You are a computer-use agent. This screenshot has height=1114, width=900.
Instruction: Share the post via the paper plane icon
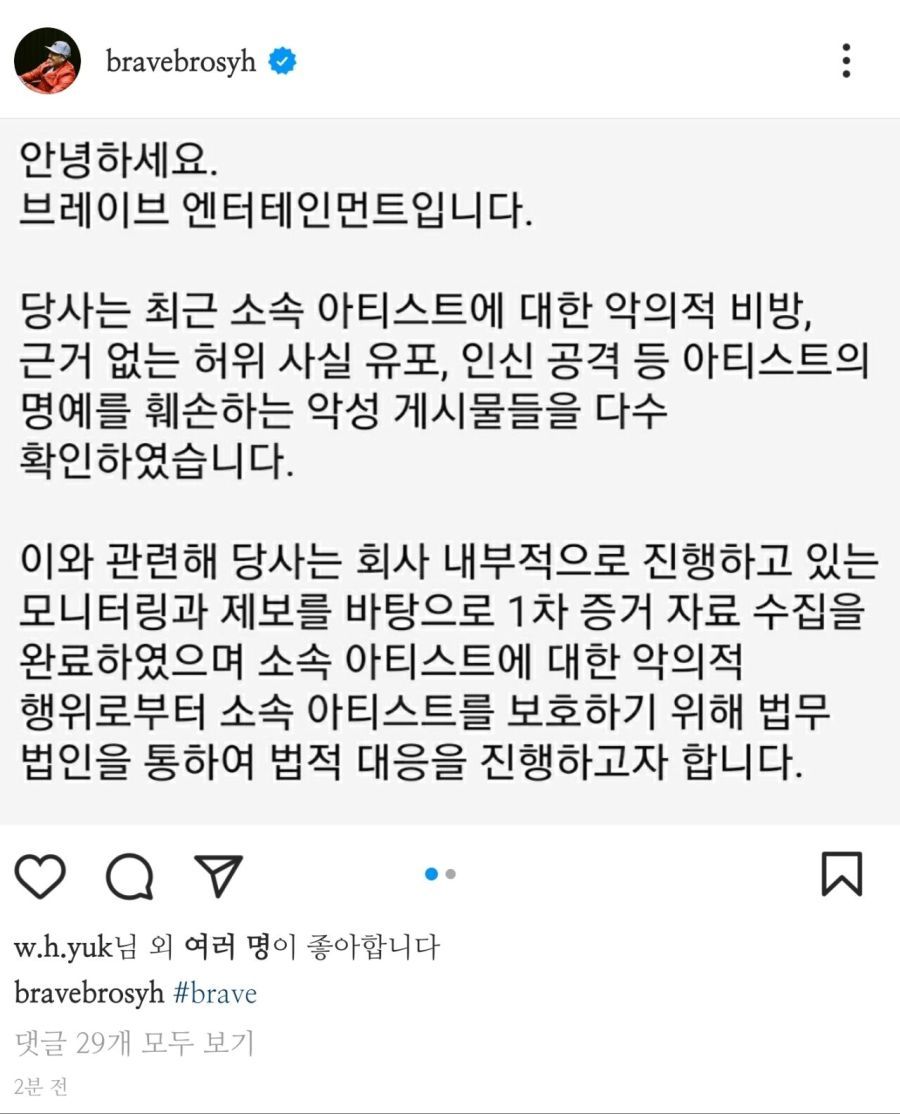[218, 875]
